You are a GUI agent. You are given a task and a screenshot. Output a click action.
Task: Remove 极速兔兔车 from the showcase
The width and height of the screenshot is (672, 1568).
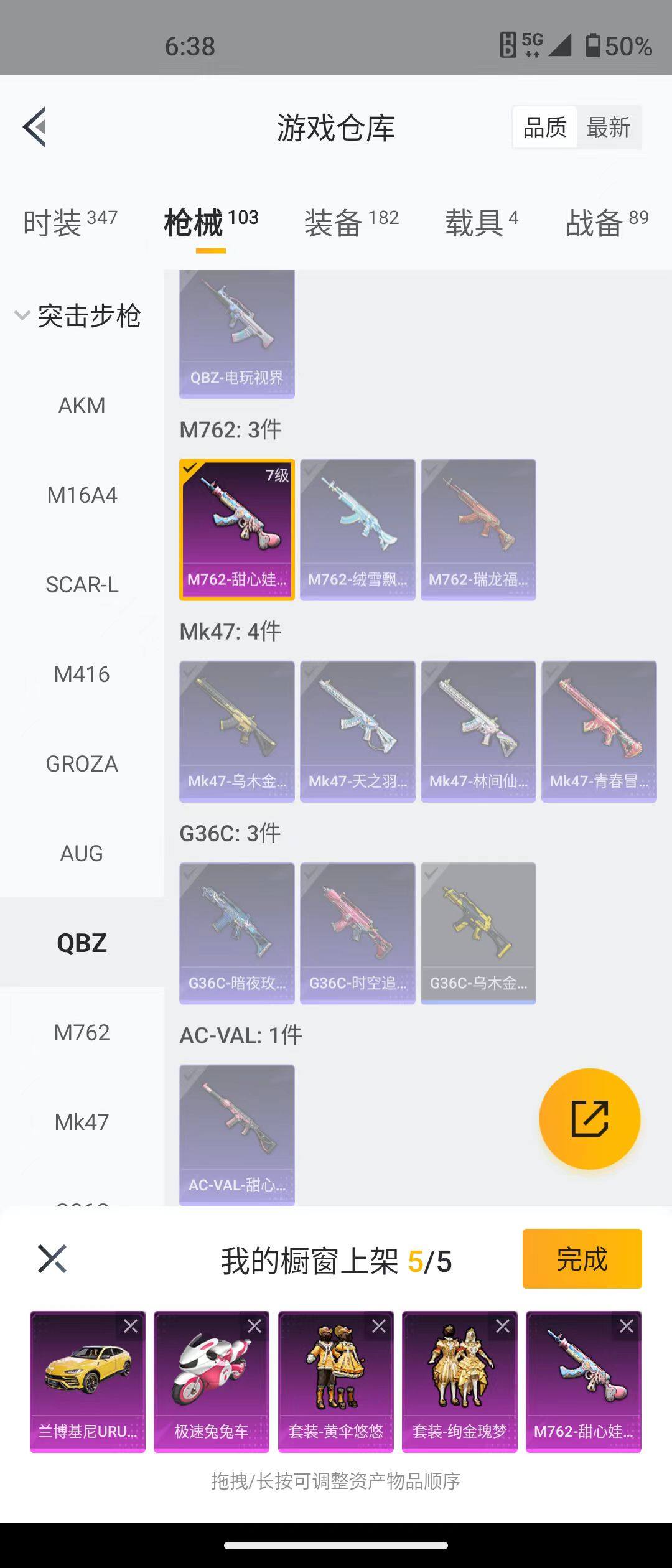coord(254,1327)
